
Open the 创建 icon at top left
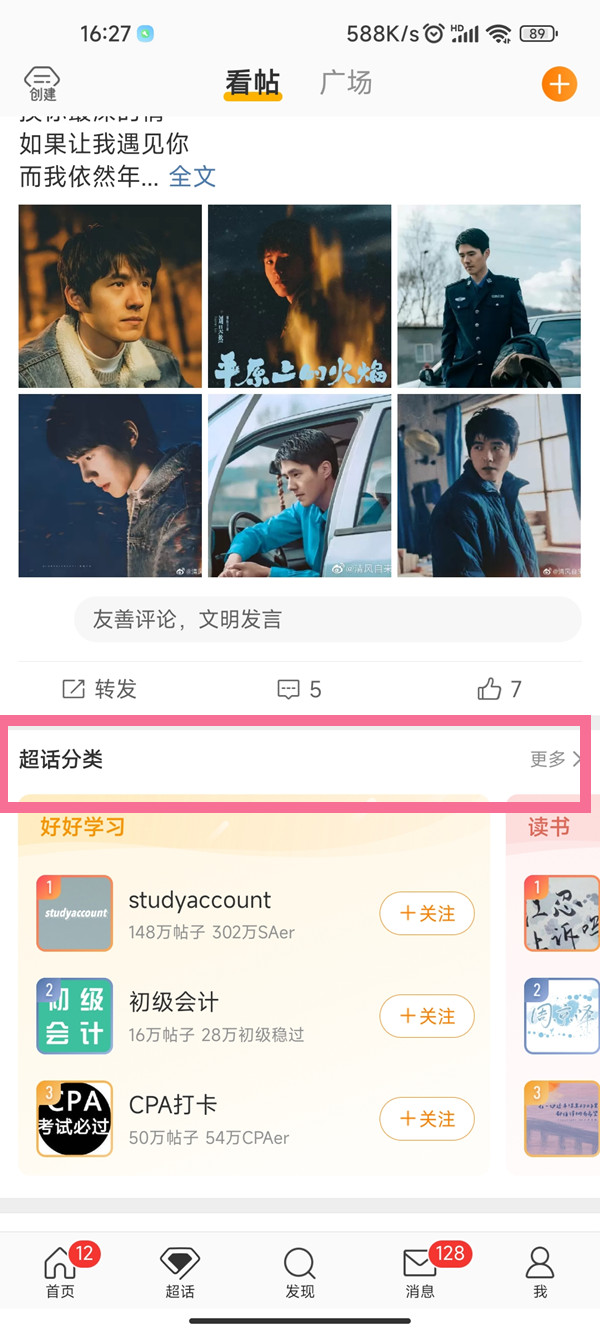42,84
